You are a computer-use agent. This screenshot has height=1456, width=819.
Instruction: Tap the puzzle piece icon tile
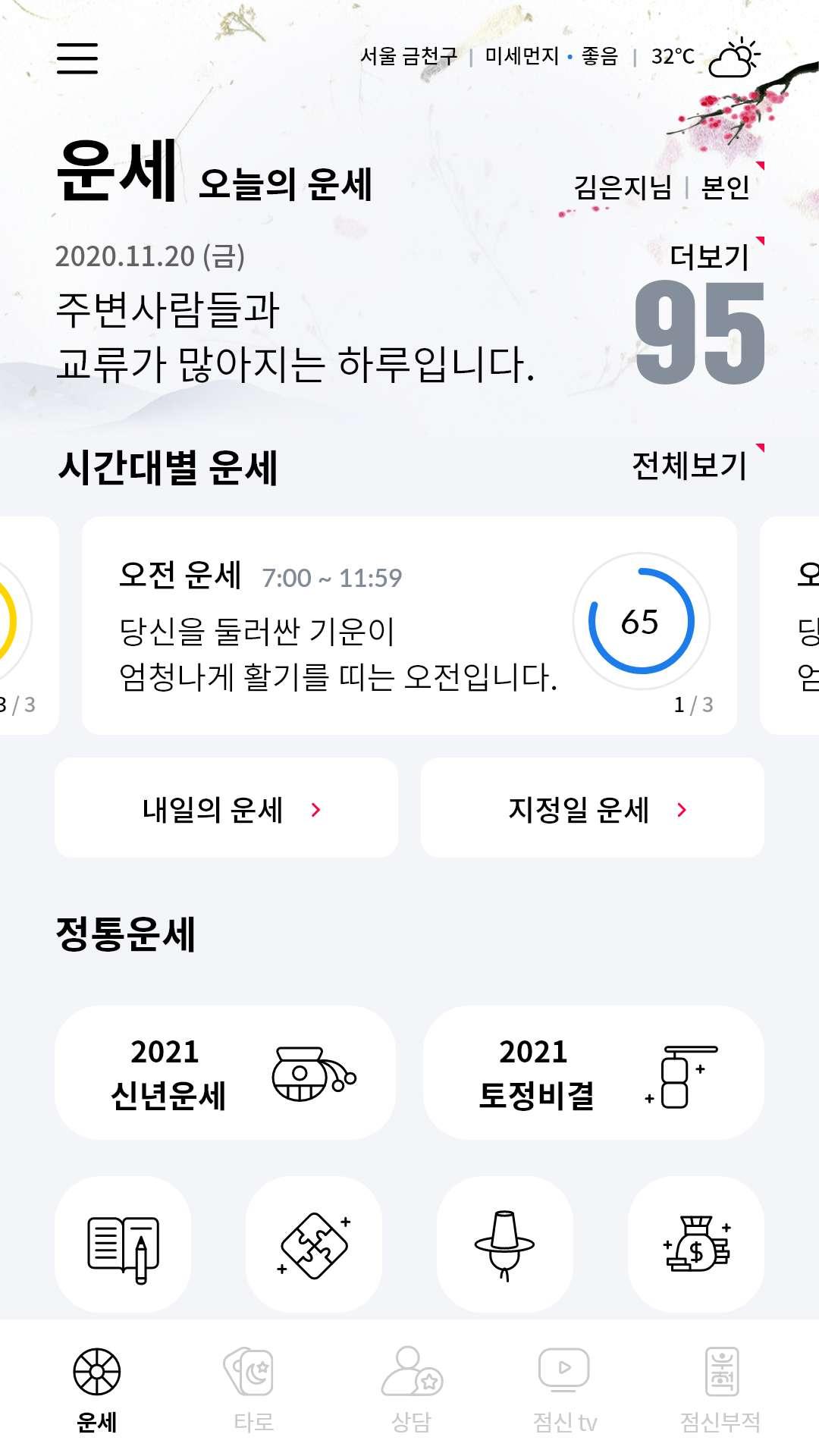314,1245
